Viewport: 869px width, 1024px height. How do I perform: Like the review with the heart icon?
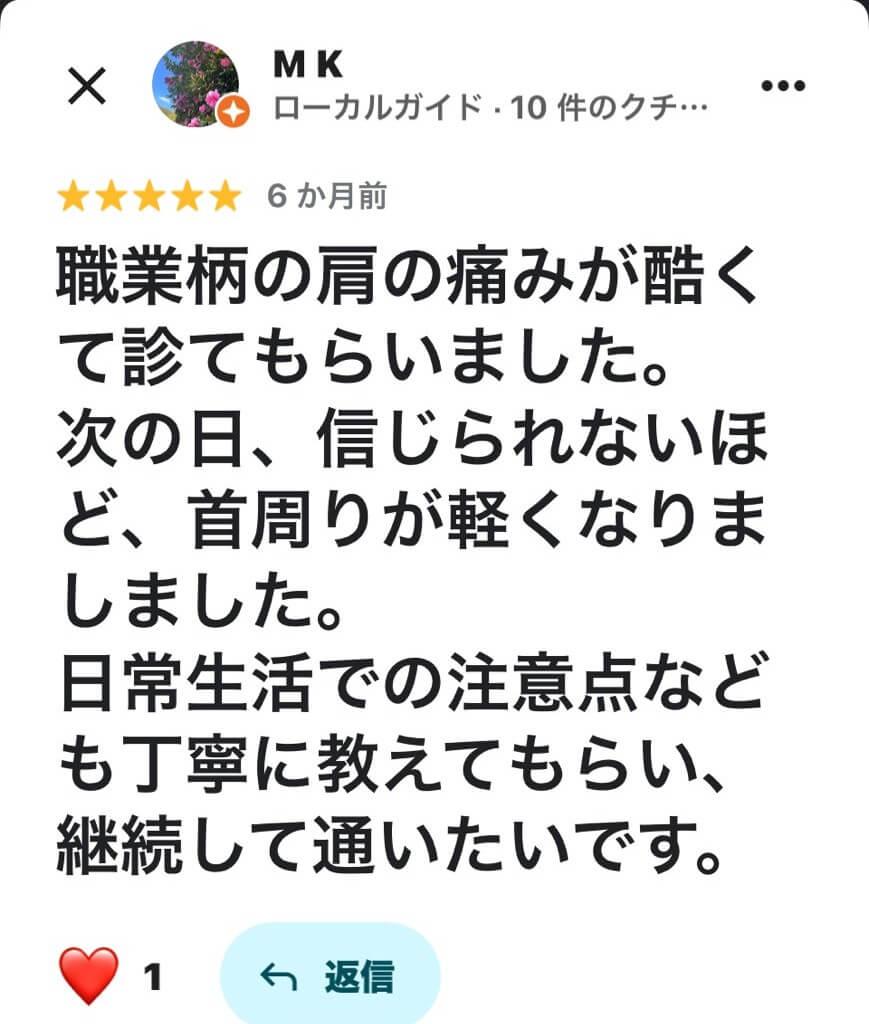(x=89, y=975)
